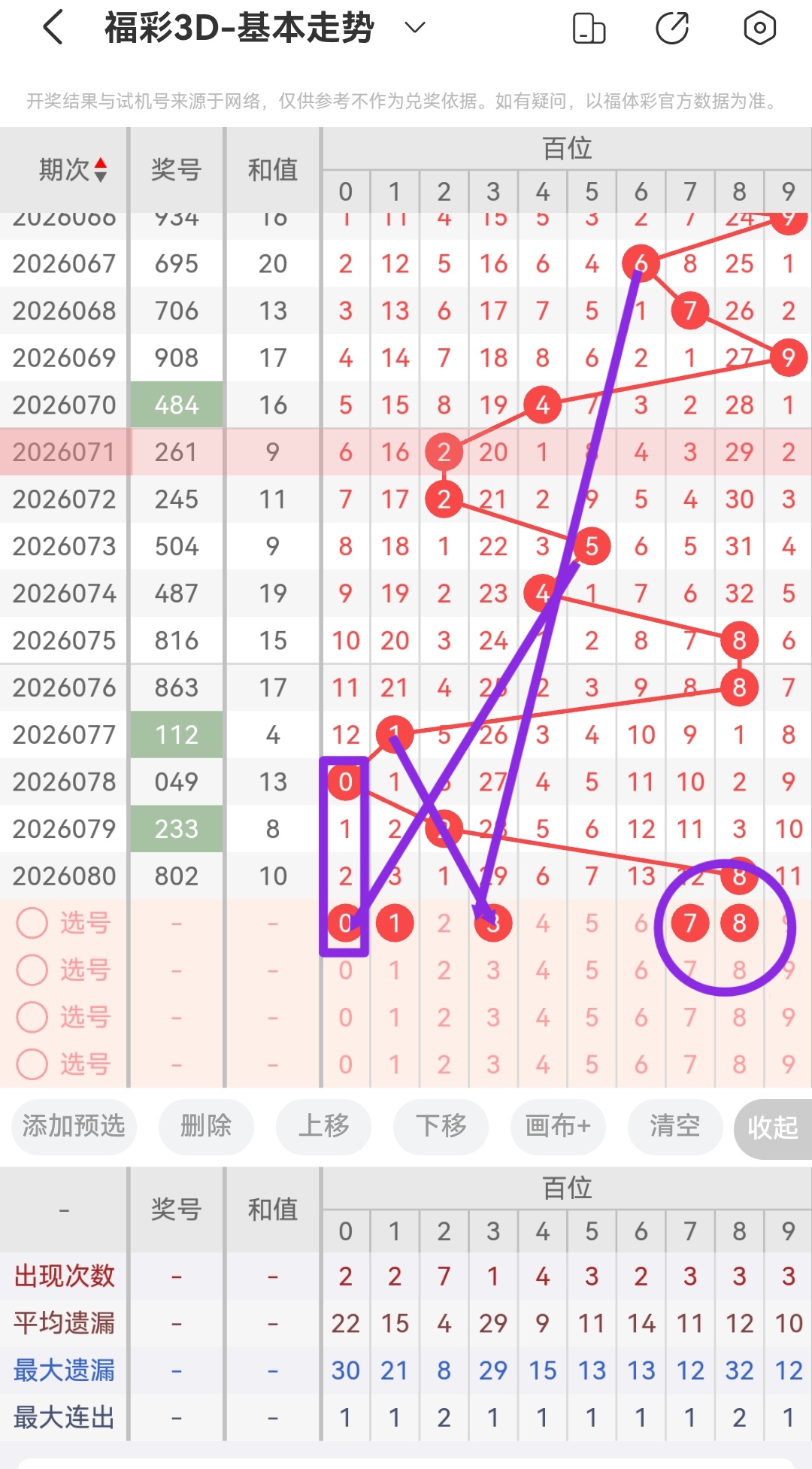The width and height of the screenshot is (812, 1469).
Task: Click the winning number 802 for period 2026080
Action: [x=176, y=875]
